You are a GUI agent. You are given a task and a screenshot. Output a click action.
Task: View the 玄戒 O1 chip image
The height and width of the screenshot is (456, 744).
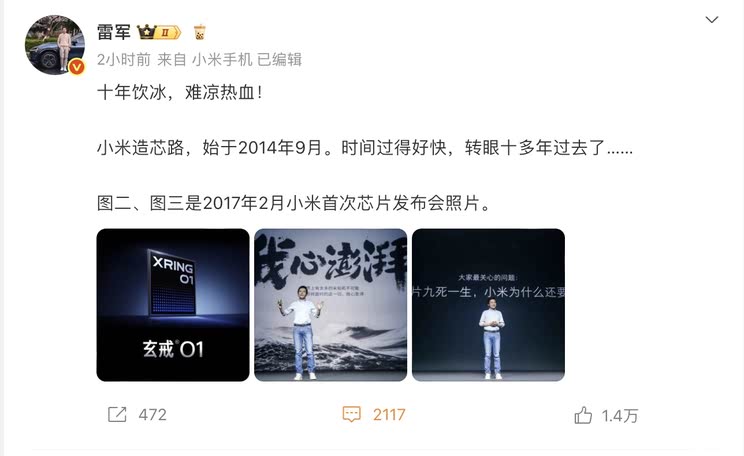(x=173, y=305)
